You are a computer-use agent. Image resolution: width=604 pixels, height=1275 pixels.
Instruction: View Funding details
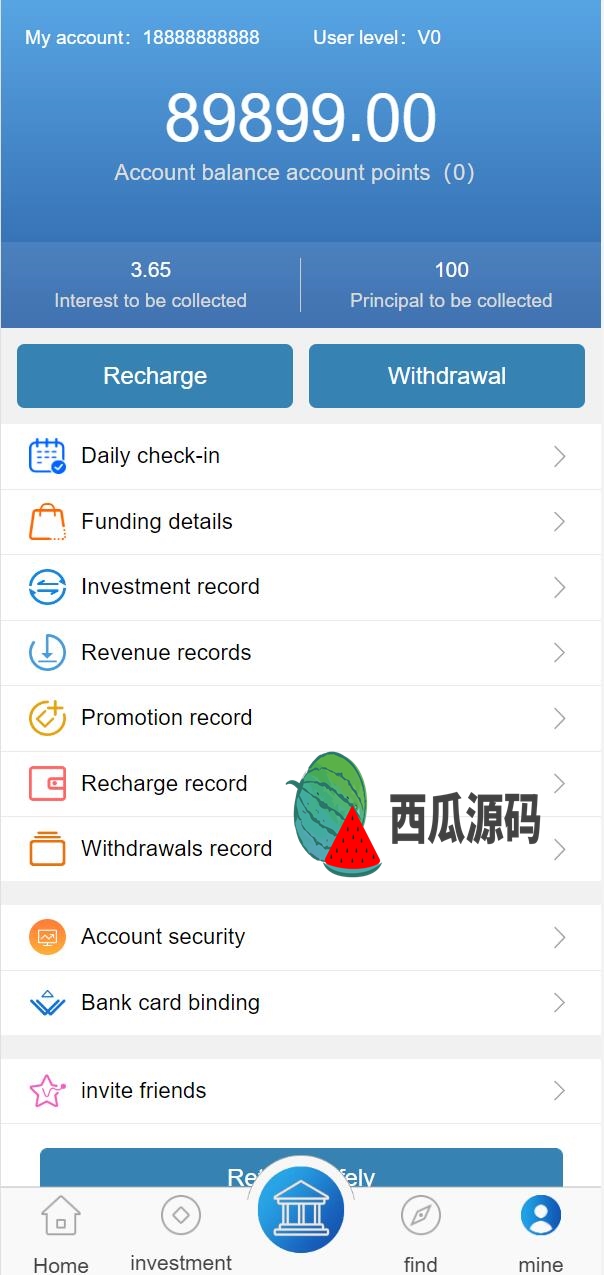click(x=302, y=522)
